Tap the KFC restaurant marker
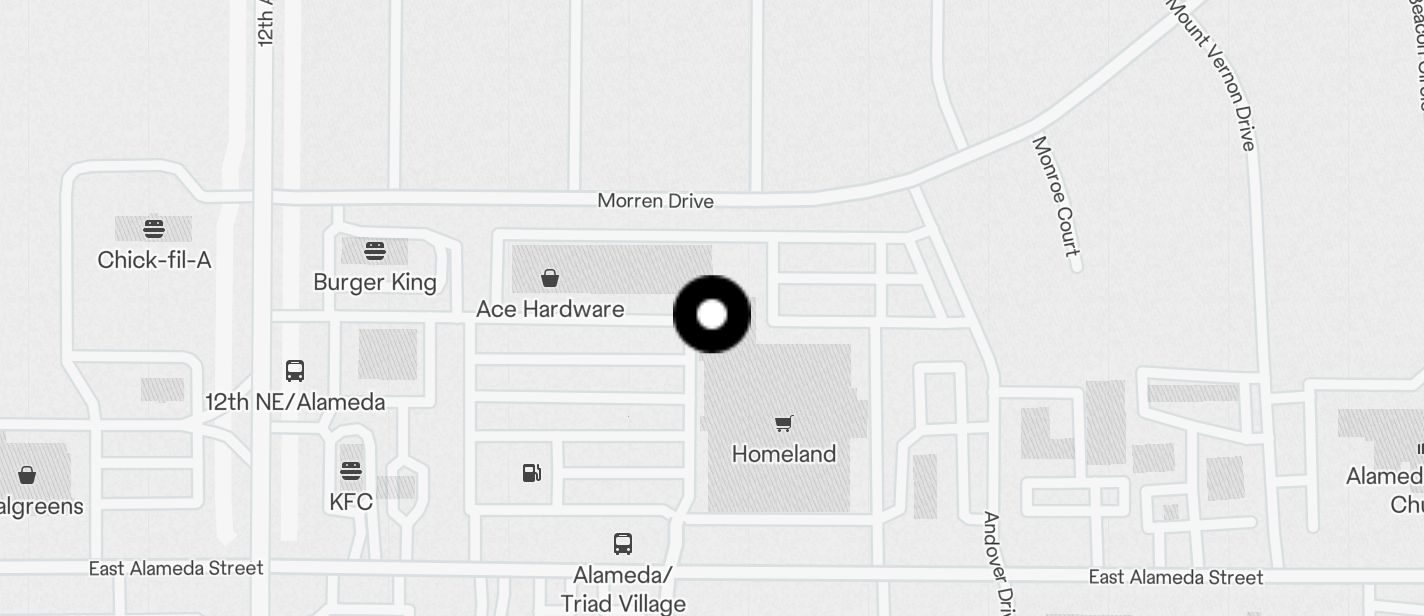 [x=350, y=470]
